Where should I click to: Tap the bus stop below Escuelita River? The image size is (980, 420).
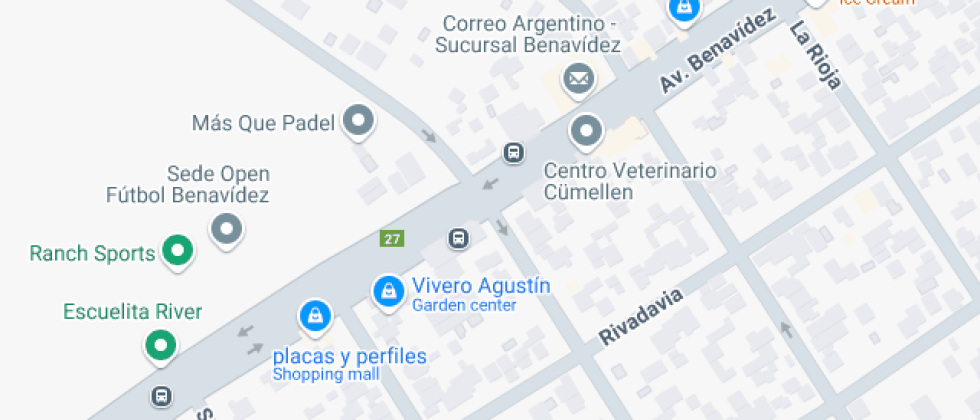pyautogui.click(x=161, y=396)
